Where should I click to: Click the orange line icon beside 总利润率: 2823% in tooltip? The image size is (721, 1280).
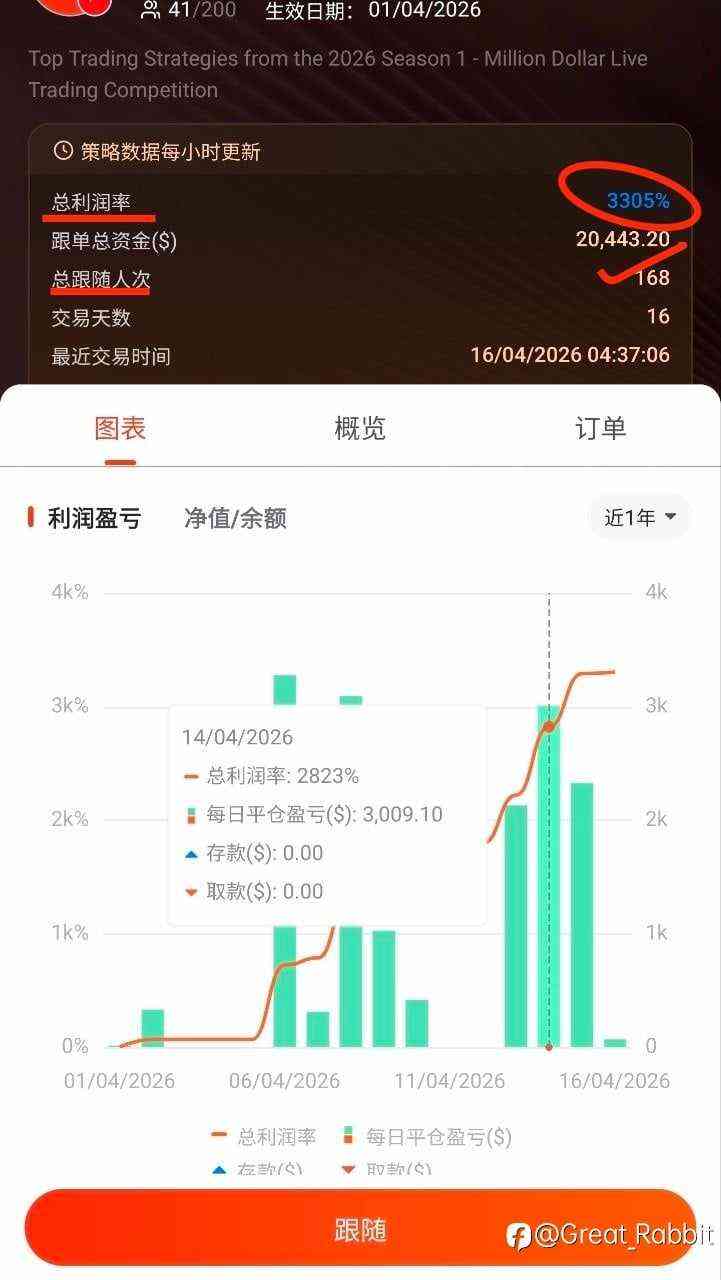click(193, 775)
